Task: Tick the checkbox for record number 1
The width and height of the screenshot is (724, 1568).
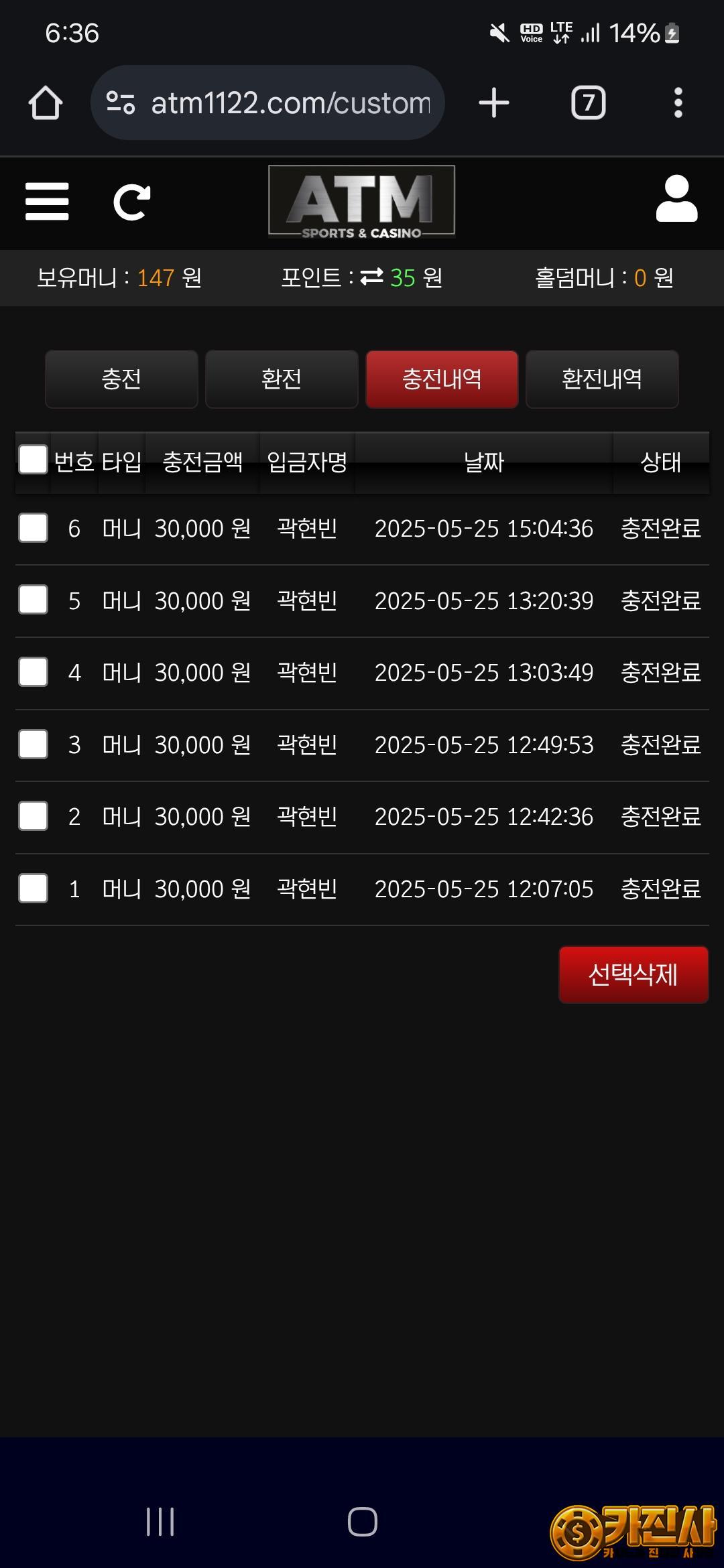Action: point(33,889)
